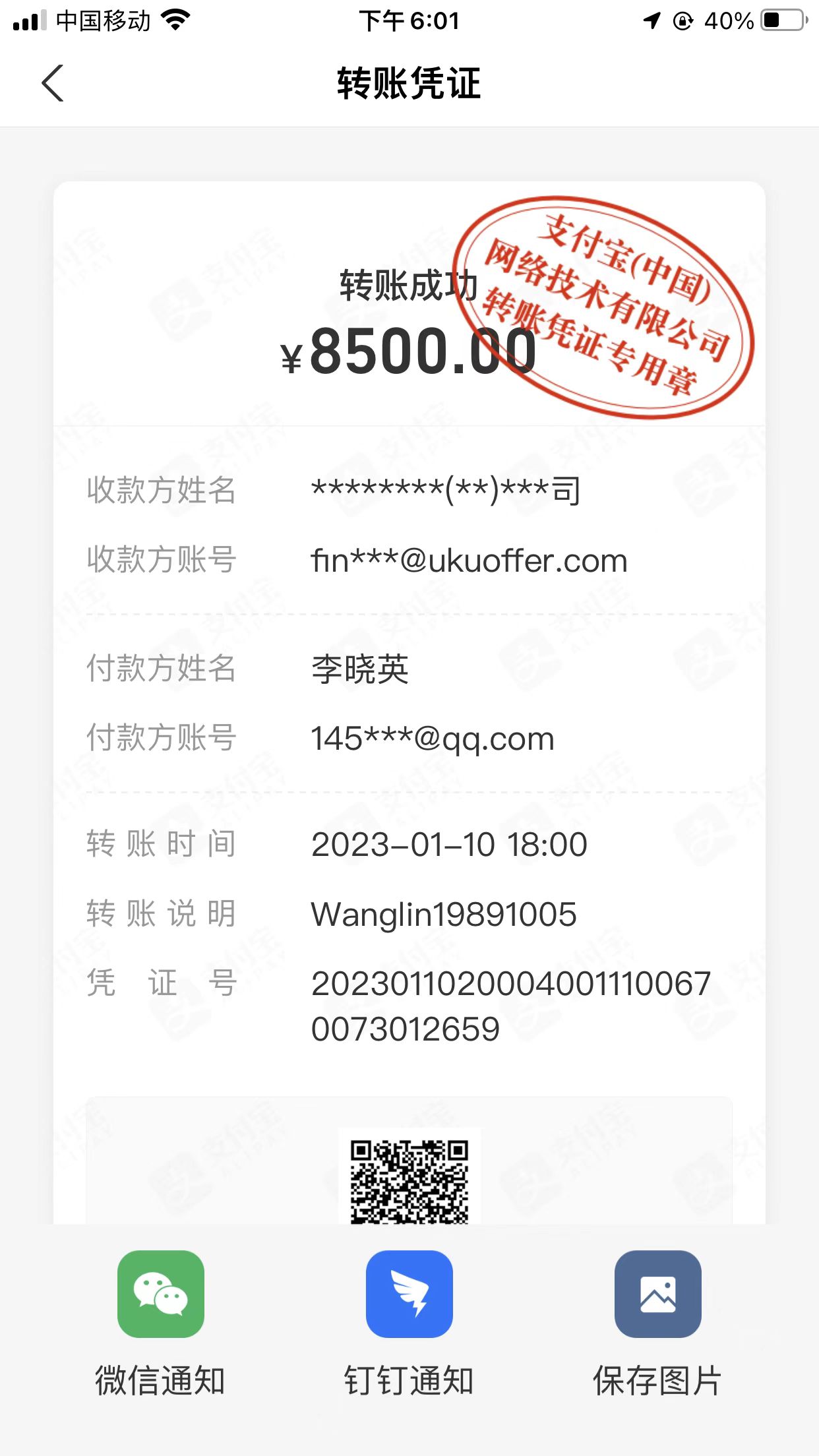The height and width of the screenshot is (1456, 819).
Task: Send the voucher via 钉钉通知
Action: pyautogui.click(x=409, y=1294)
